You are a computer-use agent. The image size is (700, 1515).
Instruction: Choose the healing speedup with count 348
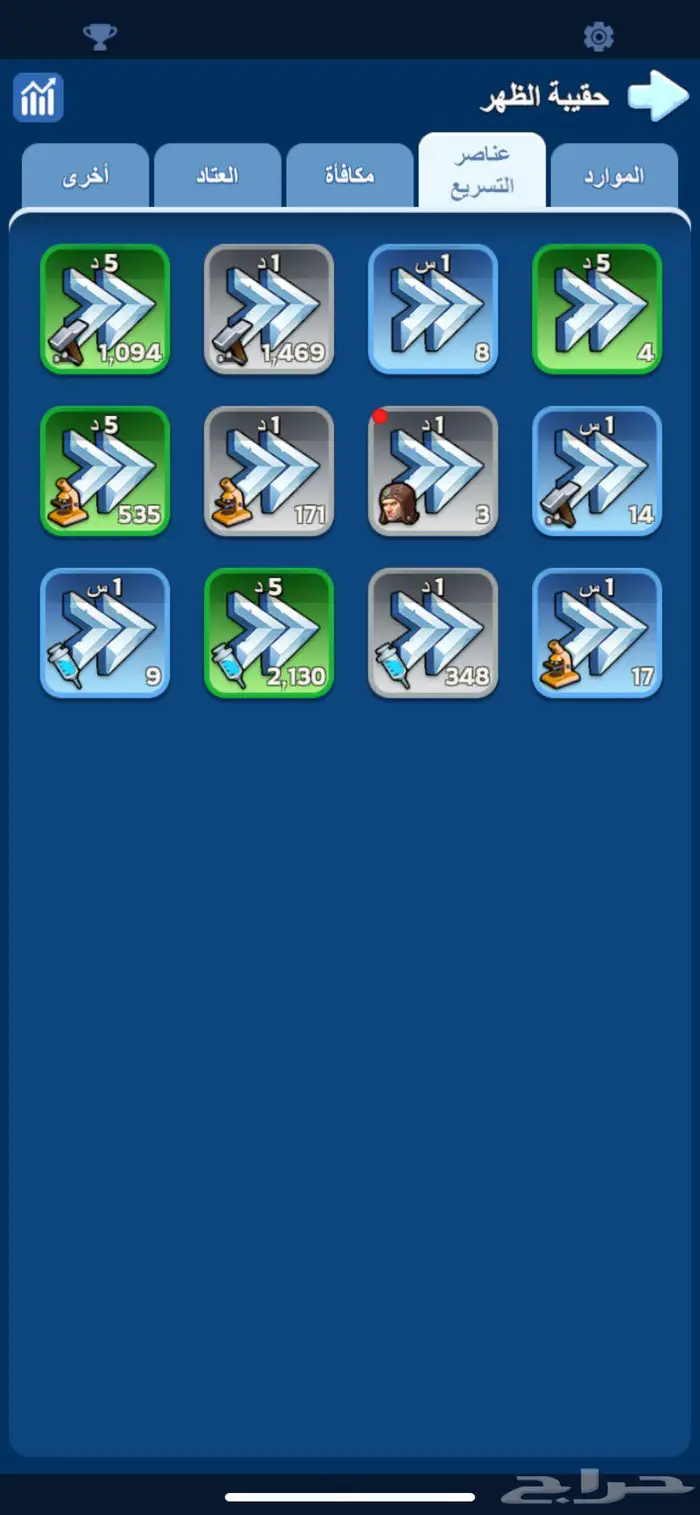(x=433, y=633)
